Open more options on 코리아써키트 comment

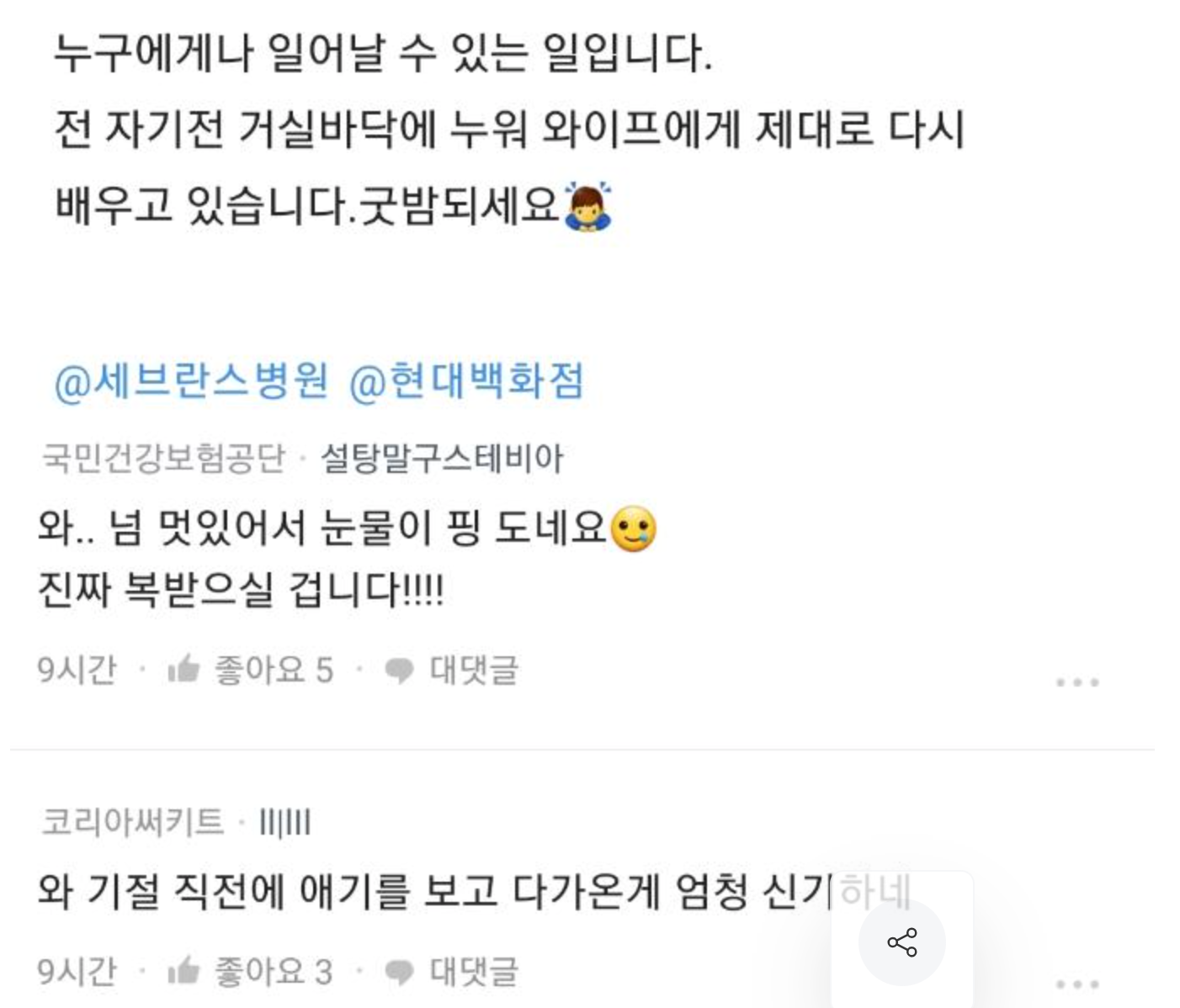point(1077,984)
